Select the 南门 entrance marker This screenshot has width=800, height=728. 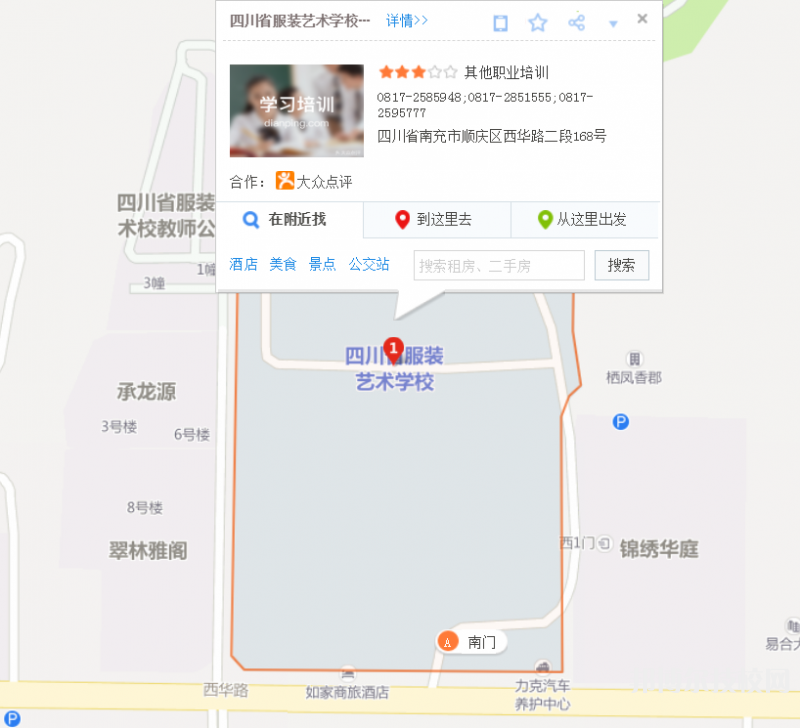point(449,641)
